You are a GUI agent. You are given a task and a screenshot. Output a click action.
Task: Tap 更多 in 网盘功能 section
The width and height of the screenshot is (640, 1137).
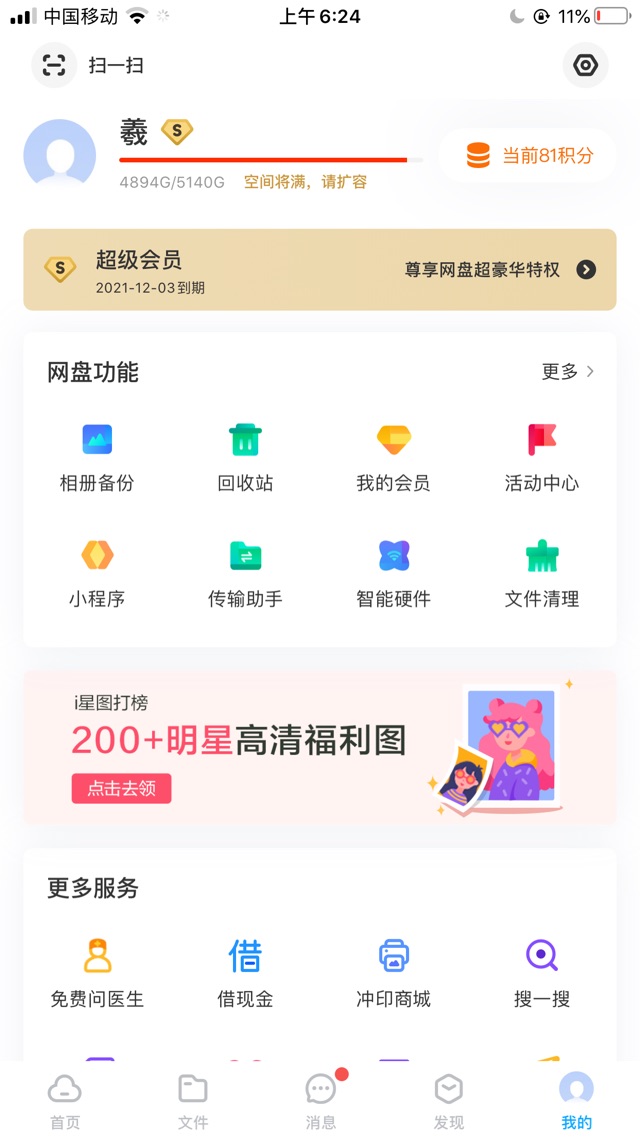568,372
